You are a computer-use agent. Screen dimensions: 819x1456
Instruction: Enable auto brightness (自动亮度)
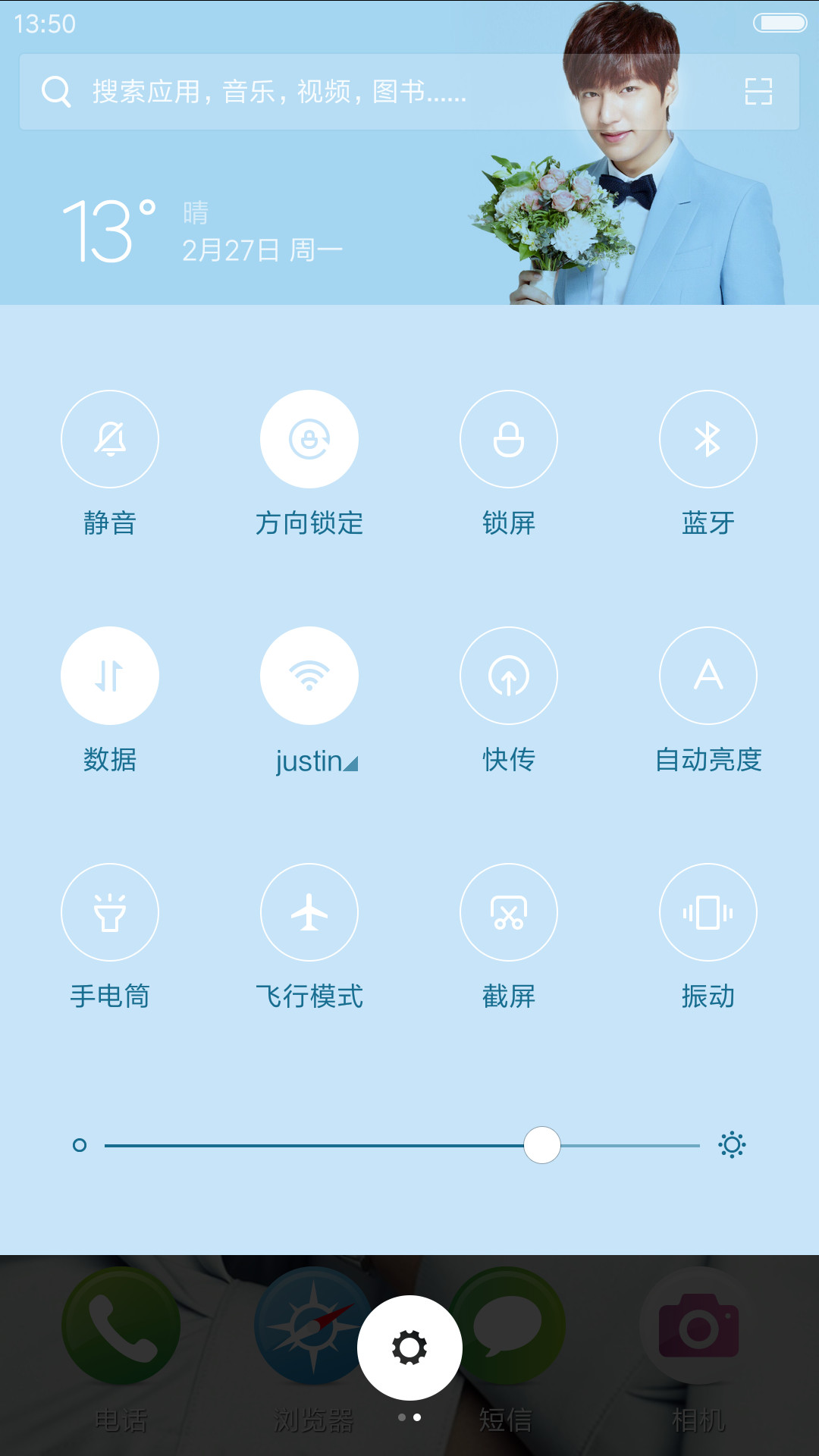tap(708, 676)
